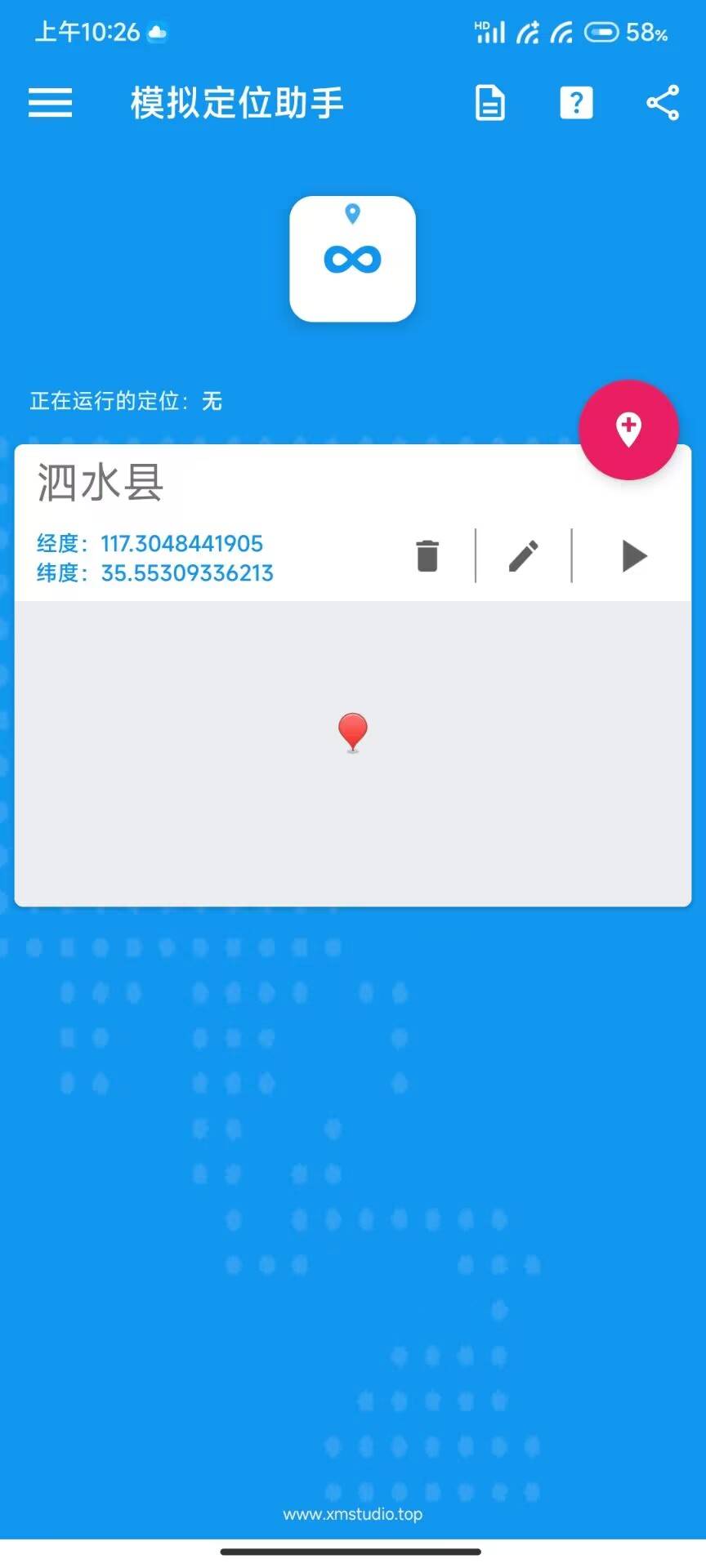Delete the 泗水县 saved location
The image size is (706, 1568).
tap(427, 556)
